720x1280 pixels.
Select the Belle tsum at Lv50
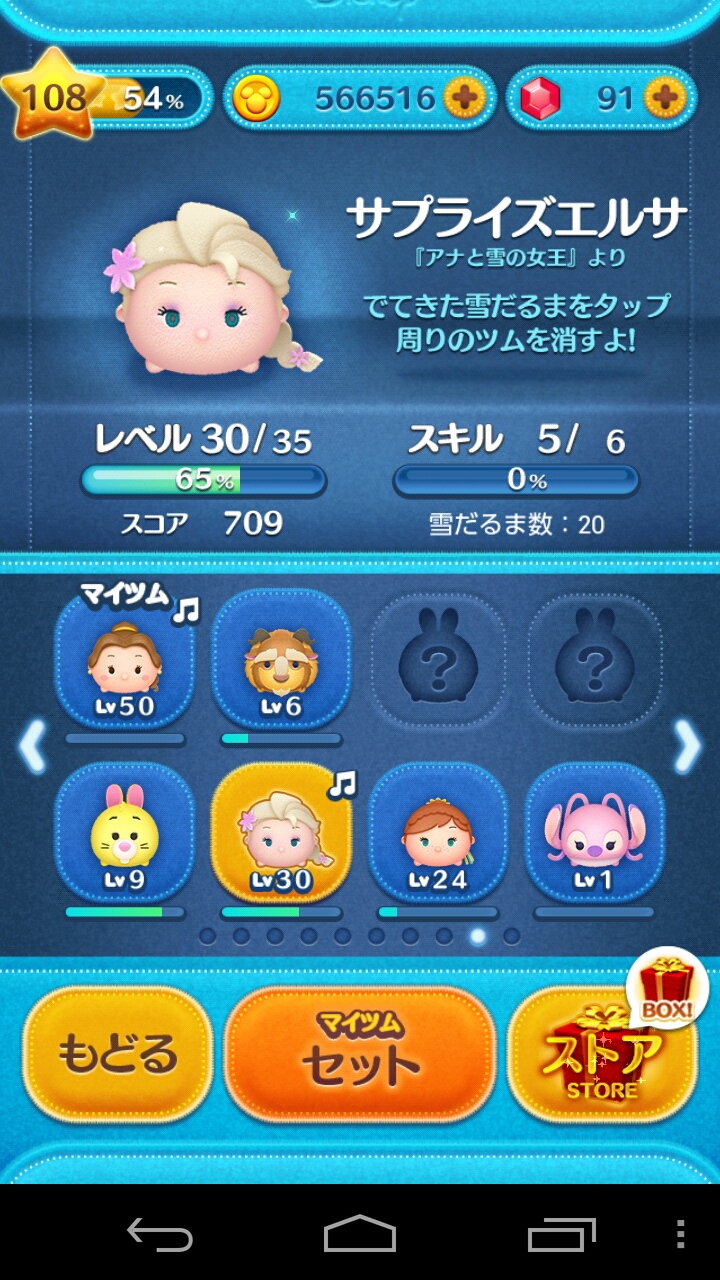click(124, 662)
